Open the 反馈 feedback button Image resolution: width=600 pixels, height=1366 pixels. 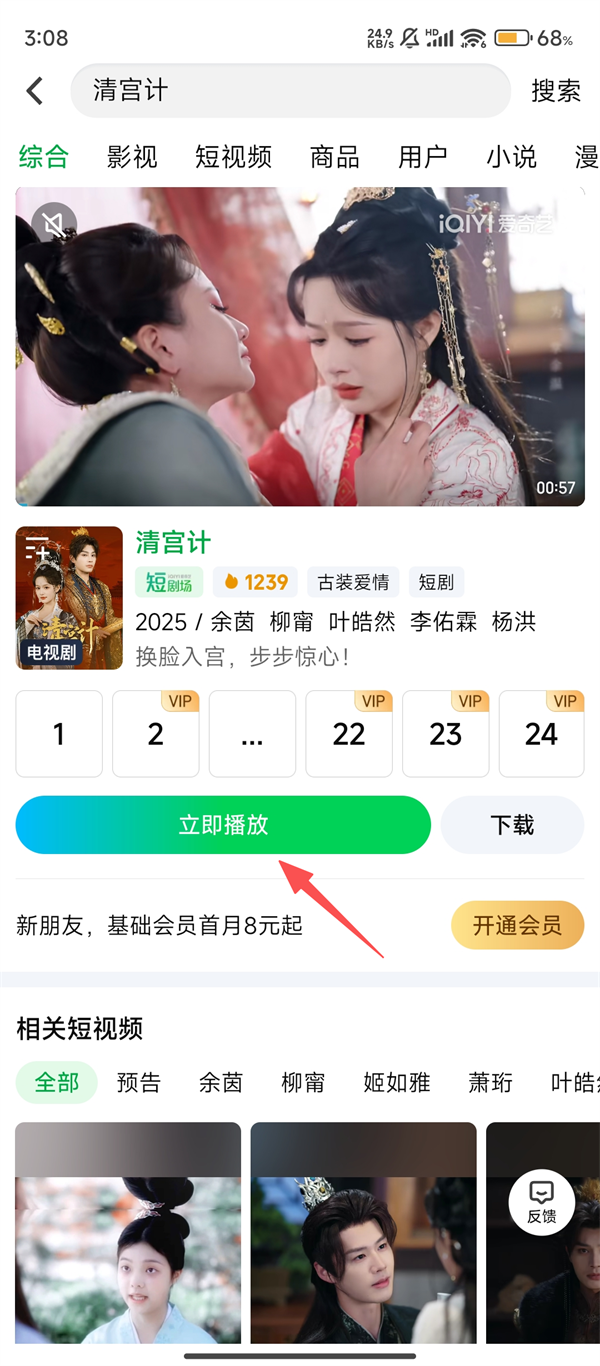[x=541, y=1202]
